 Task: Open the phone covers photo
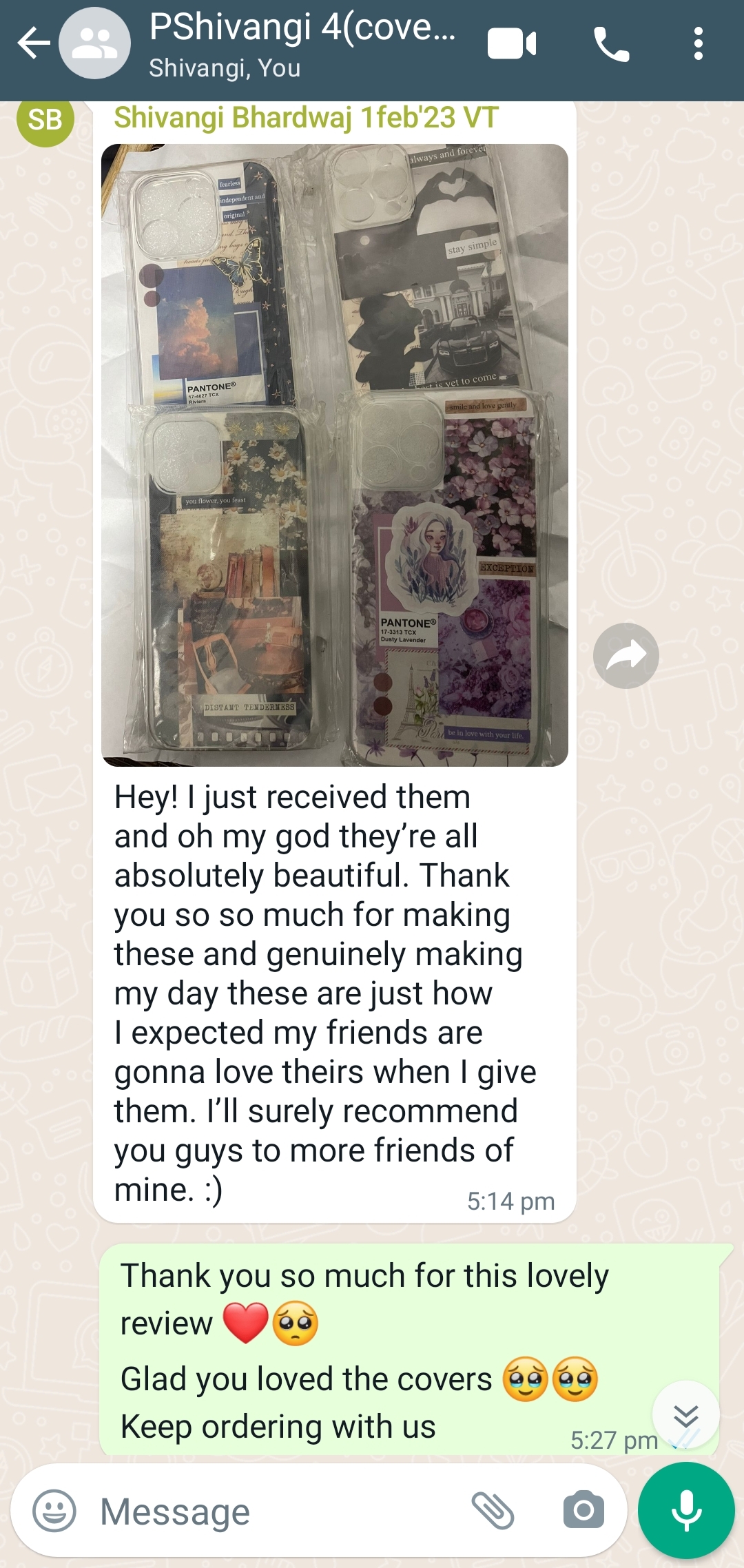click(x=334, y=455)
